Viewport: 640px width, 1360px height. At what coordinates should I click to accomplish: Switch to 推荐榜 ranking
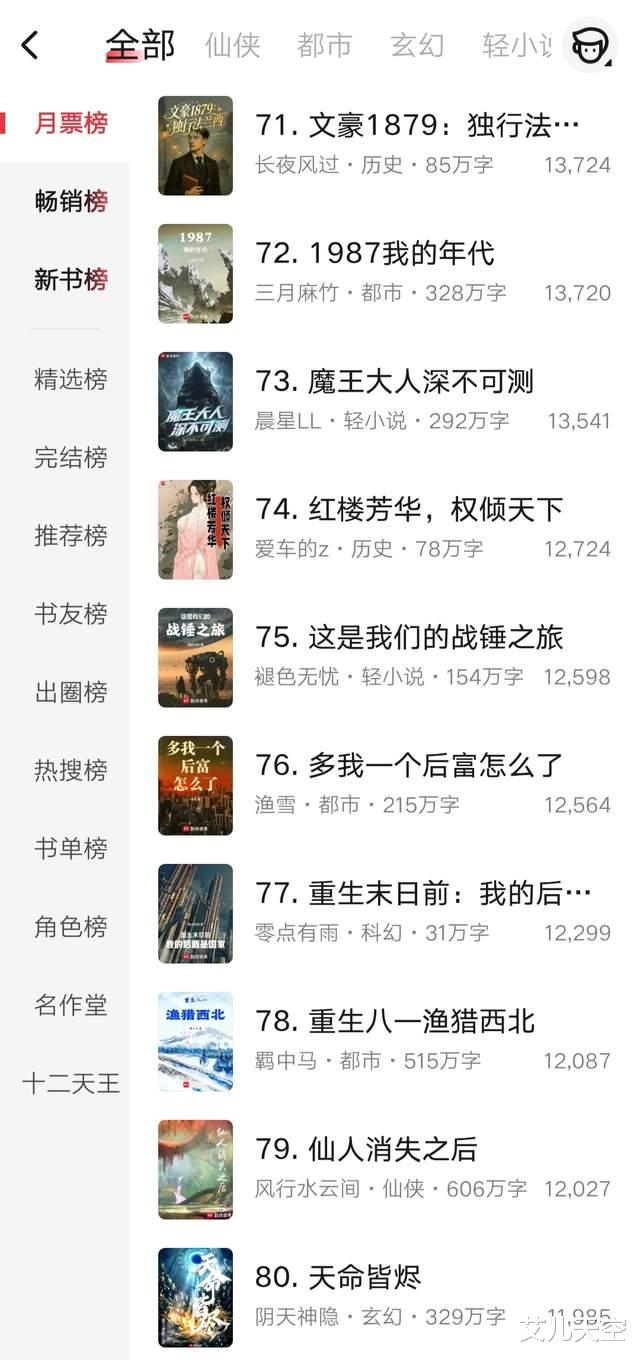(70, 535)
